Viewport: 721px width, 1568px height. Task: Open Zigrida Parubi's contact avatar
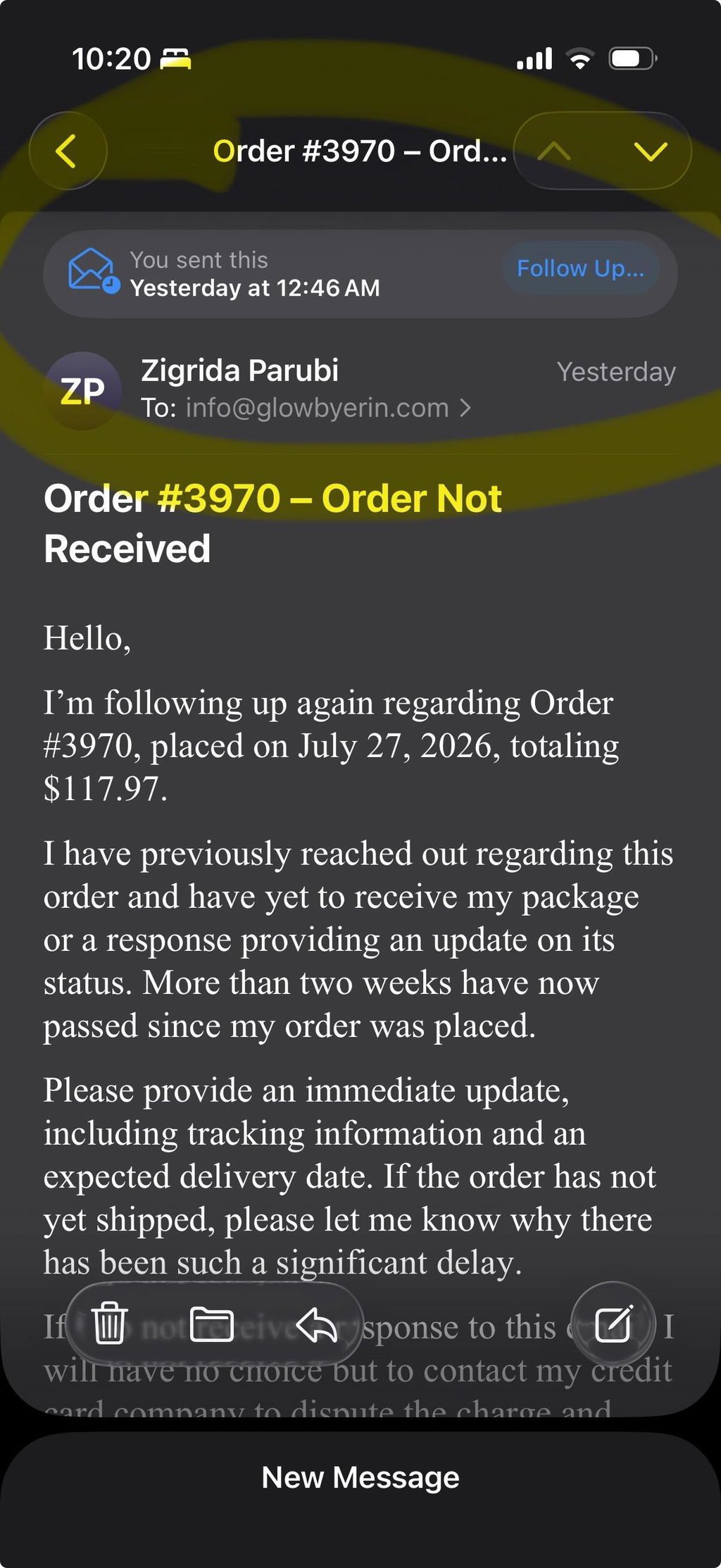point(83,391)
